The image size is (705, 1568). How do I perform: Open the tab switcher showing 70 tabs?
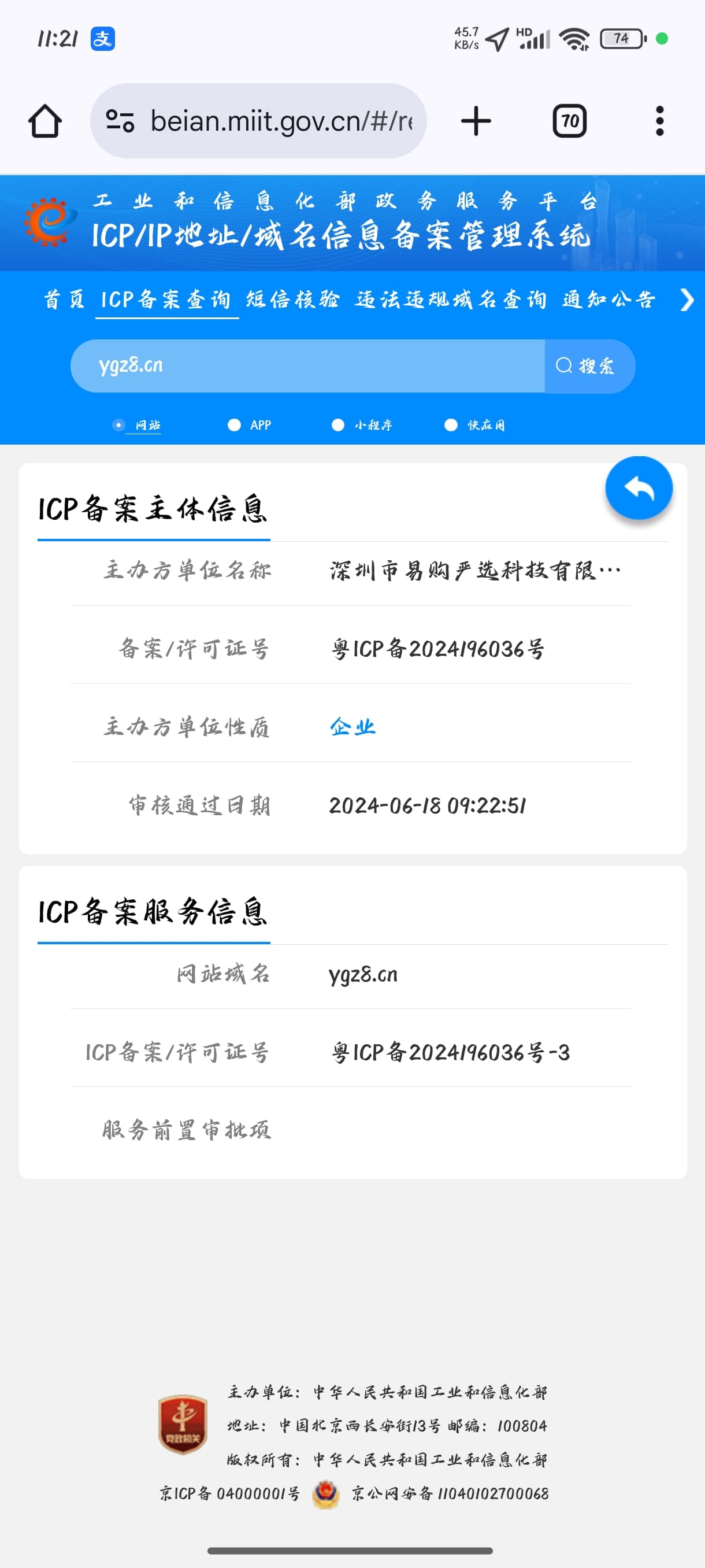tap(569, 121)
